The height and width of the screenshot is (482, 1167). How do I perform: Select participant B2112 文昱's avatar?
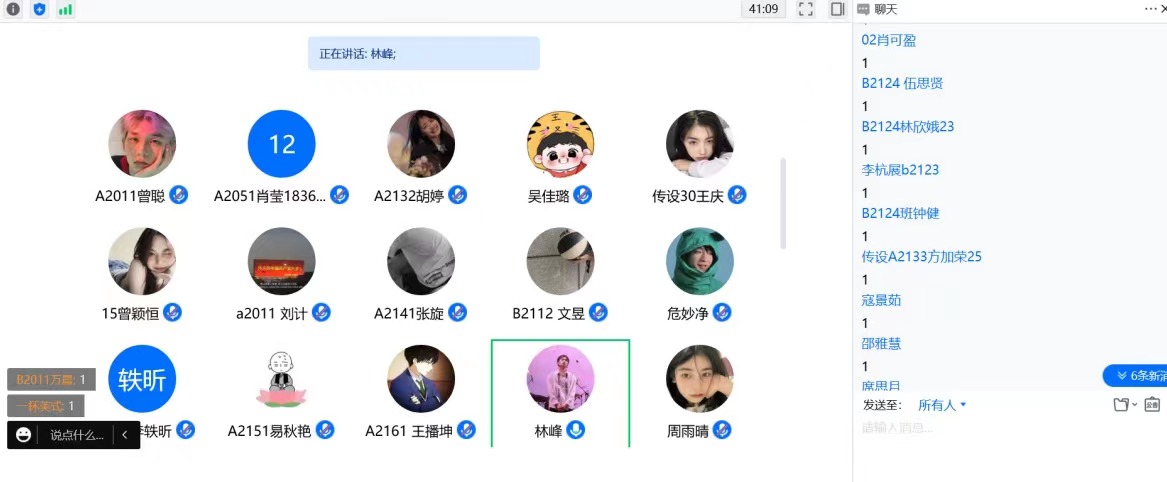click(x=560, y=261)
